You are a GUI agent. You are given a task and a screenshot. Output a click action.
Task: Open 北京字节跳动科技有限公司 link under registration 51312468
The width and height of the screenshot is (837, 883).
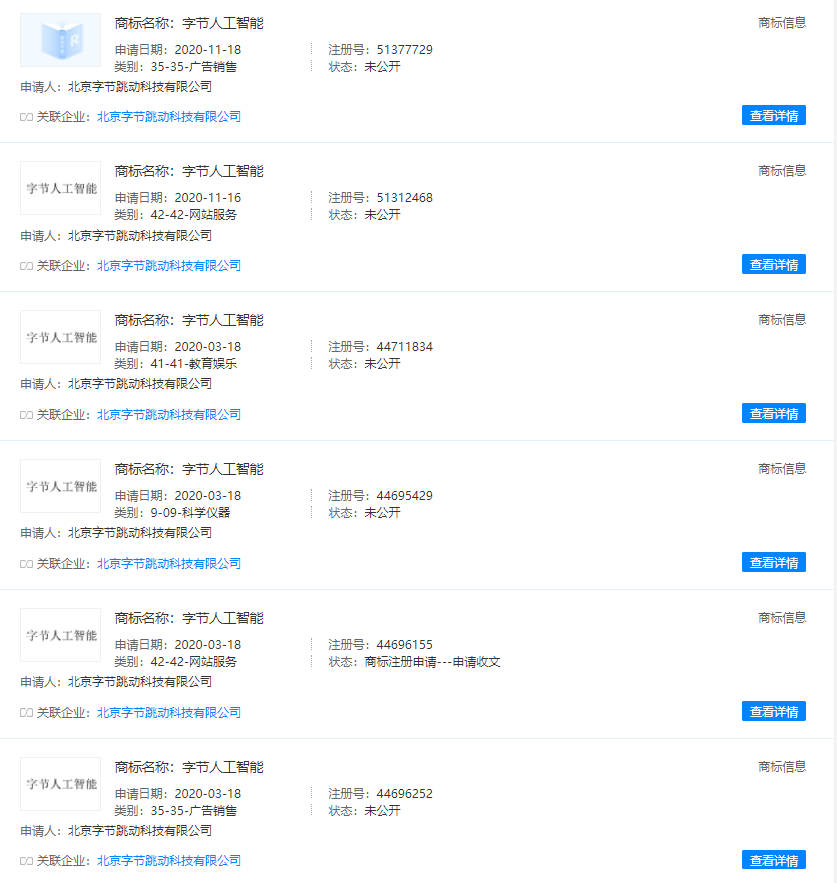[x=168, y=265]
